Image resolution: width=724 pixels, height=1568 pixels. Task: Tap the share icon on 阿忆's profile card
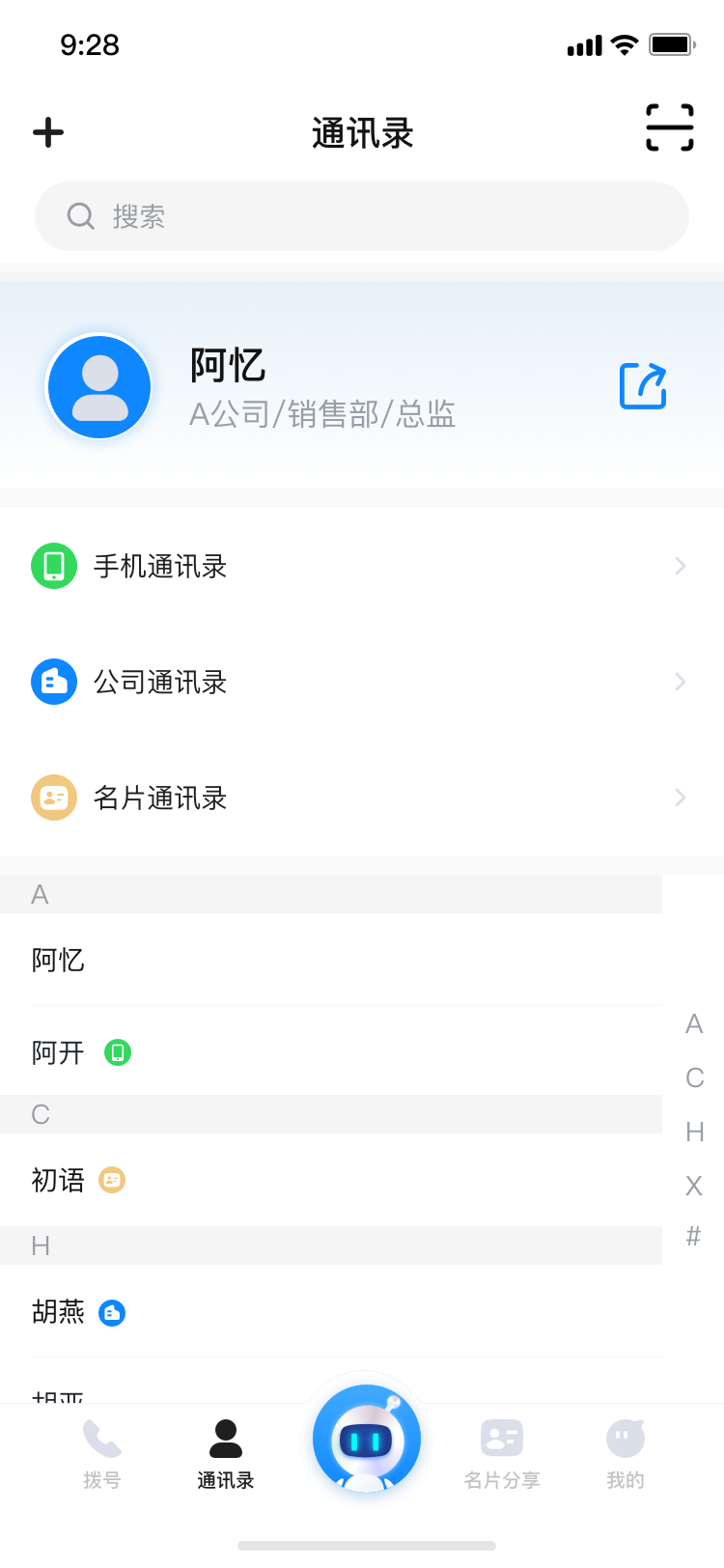pyautogui.click(x=642, y=385)
